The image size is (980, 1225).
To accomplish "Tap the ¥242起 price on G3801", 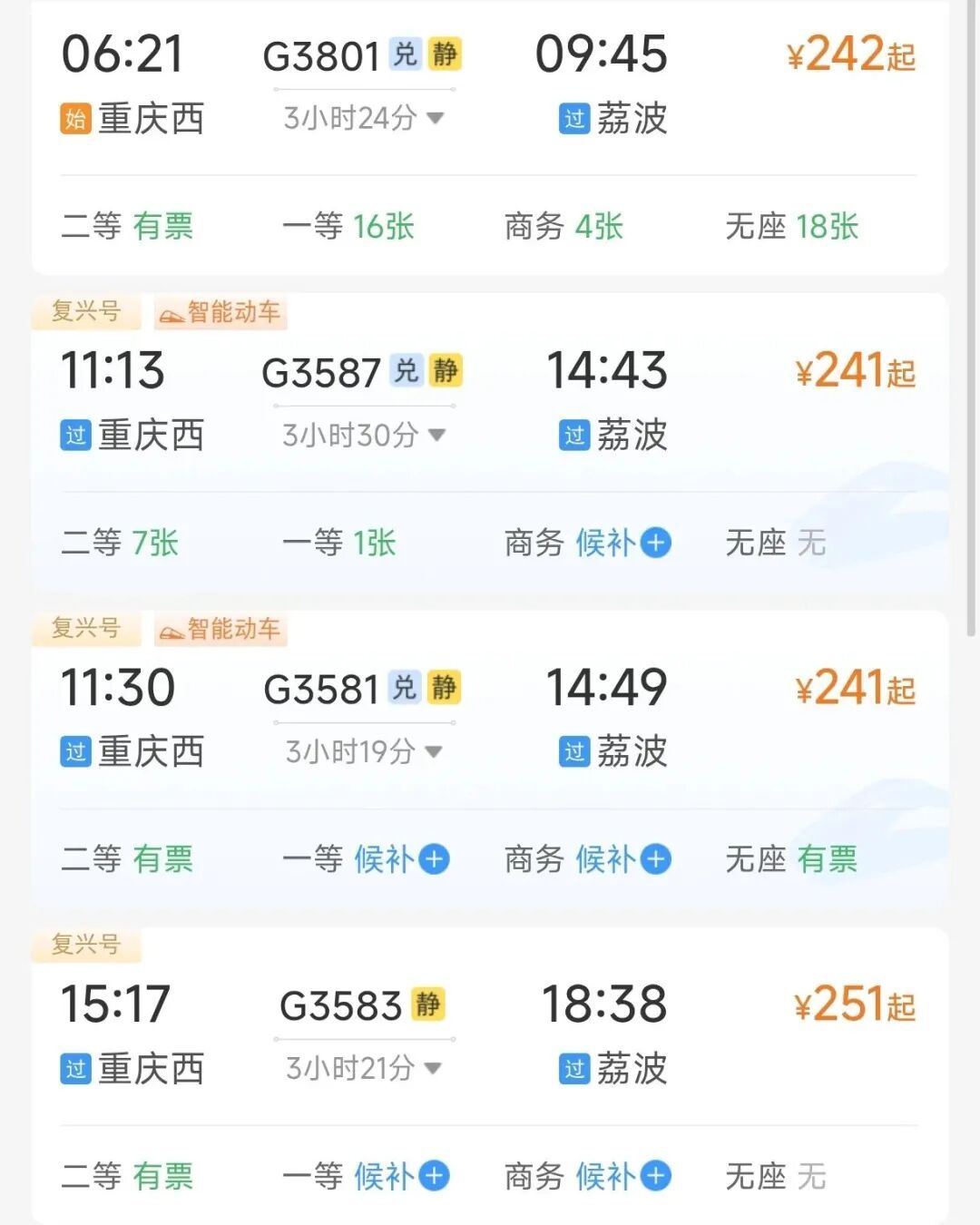I will 849,54.
